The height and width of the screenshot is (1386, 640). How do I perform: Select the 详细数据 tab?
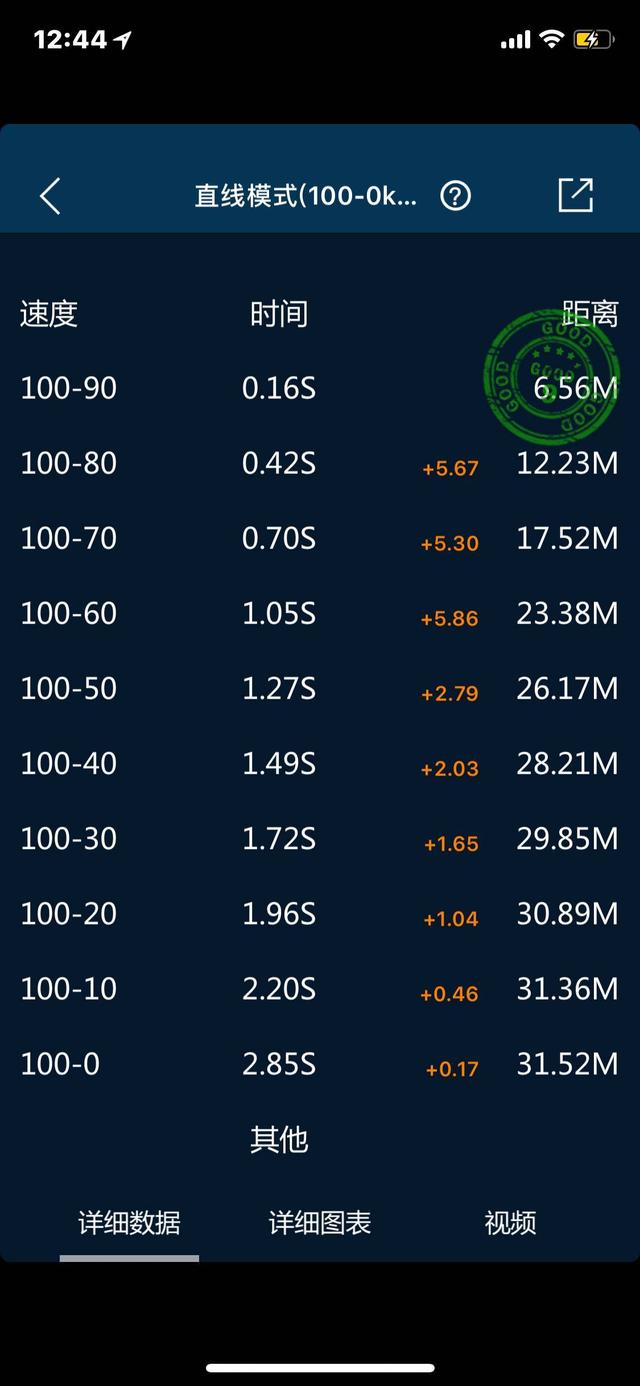(130, 1222)
